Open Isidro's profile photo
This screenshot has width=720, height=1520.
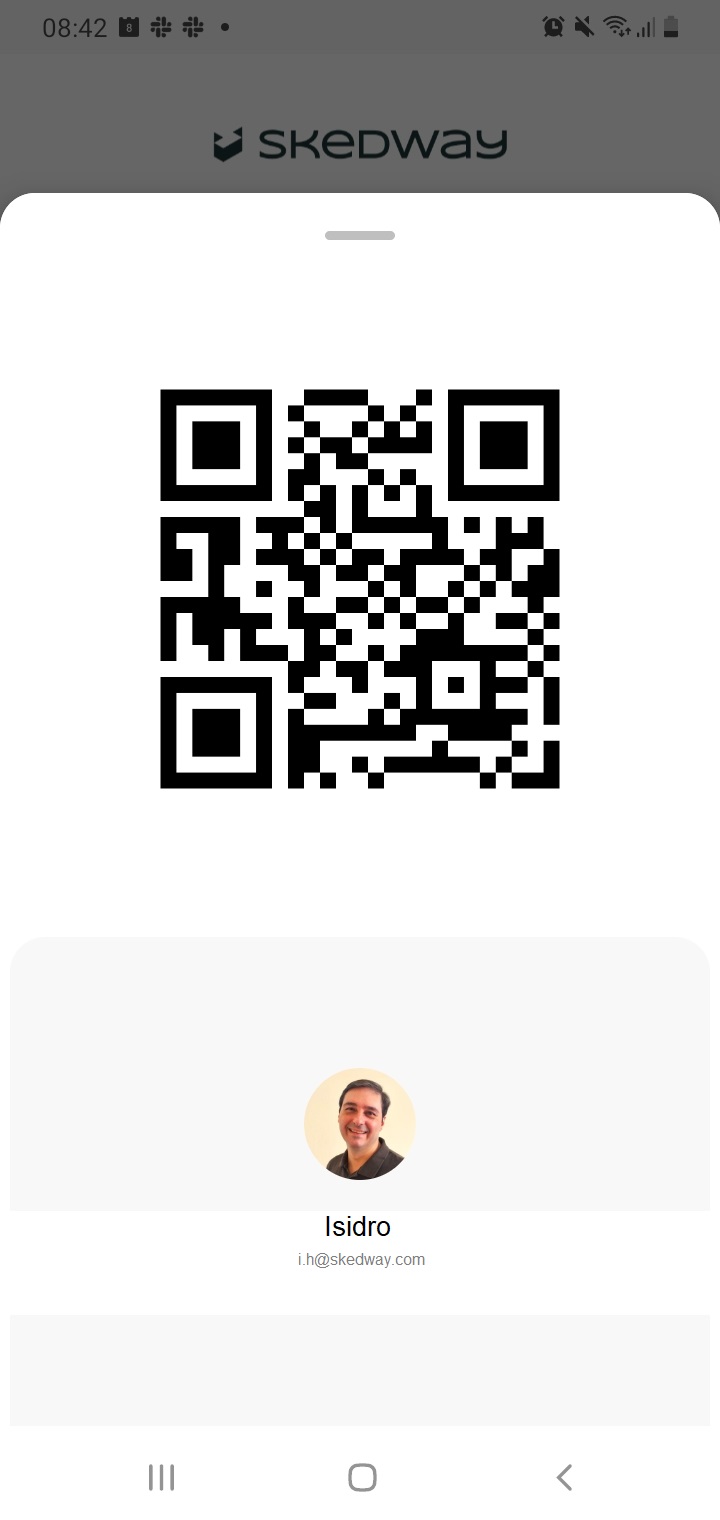coord(360,1124)
